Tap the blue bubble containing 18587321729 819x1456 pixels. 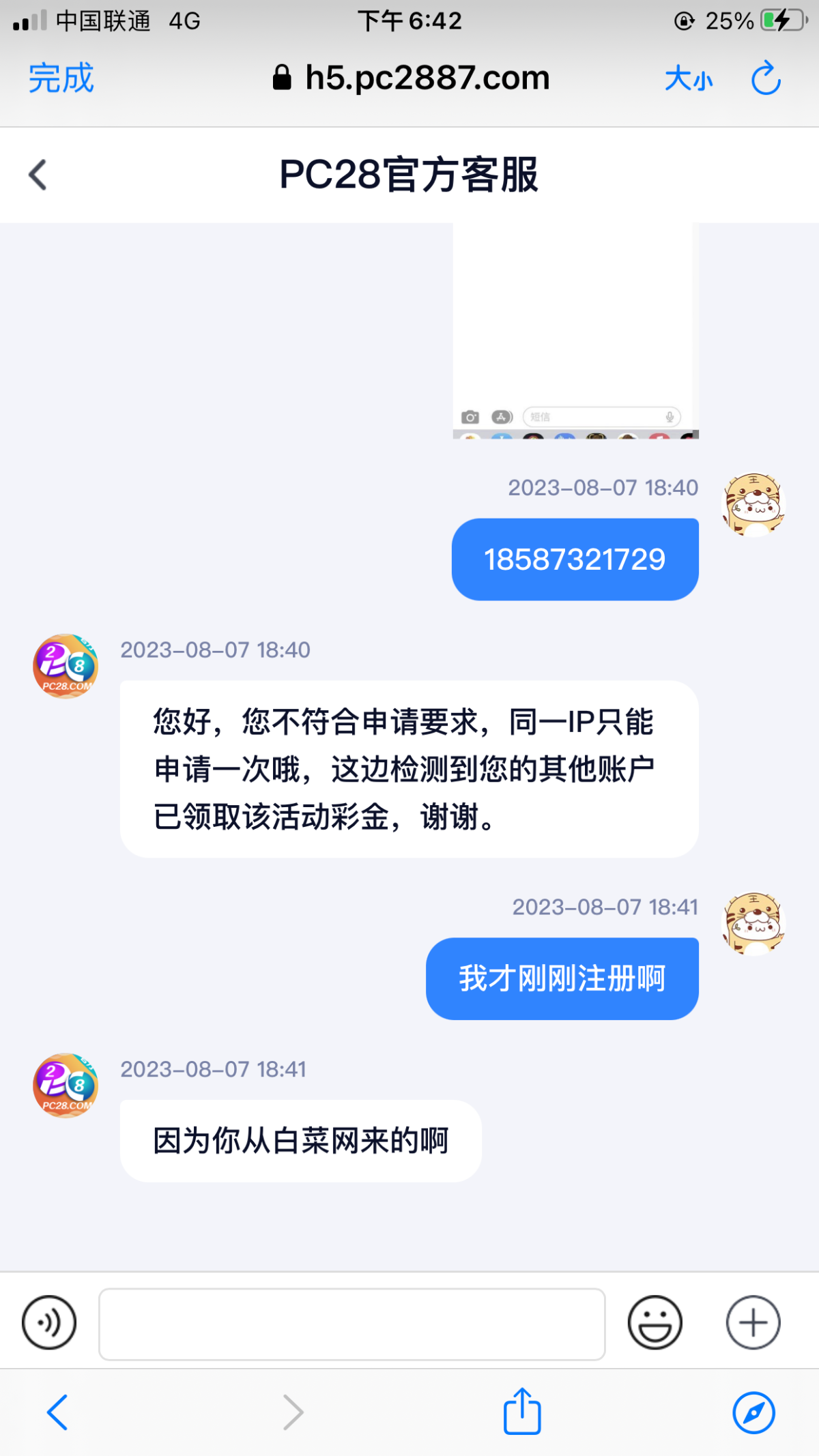575,558
